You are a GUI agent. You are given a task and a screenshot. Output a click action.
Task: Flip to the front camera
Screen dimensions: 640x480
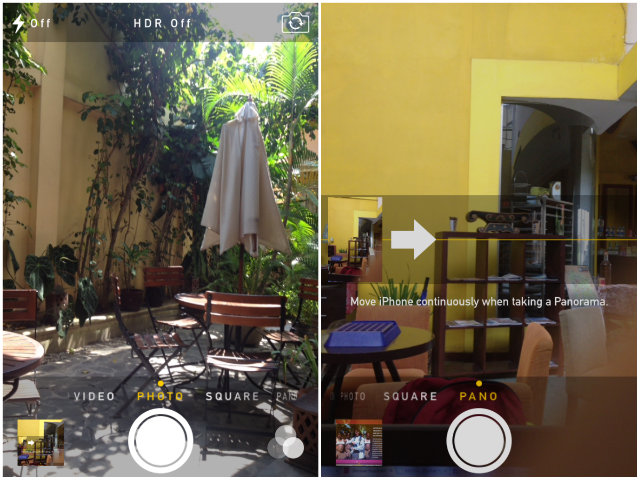tap(294, 22)
